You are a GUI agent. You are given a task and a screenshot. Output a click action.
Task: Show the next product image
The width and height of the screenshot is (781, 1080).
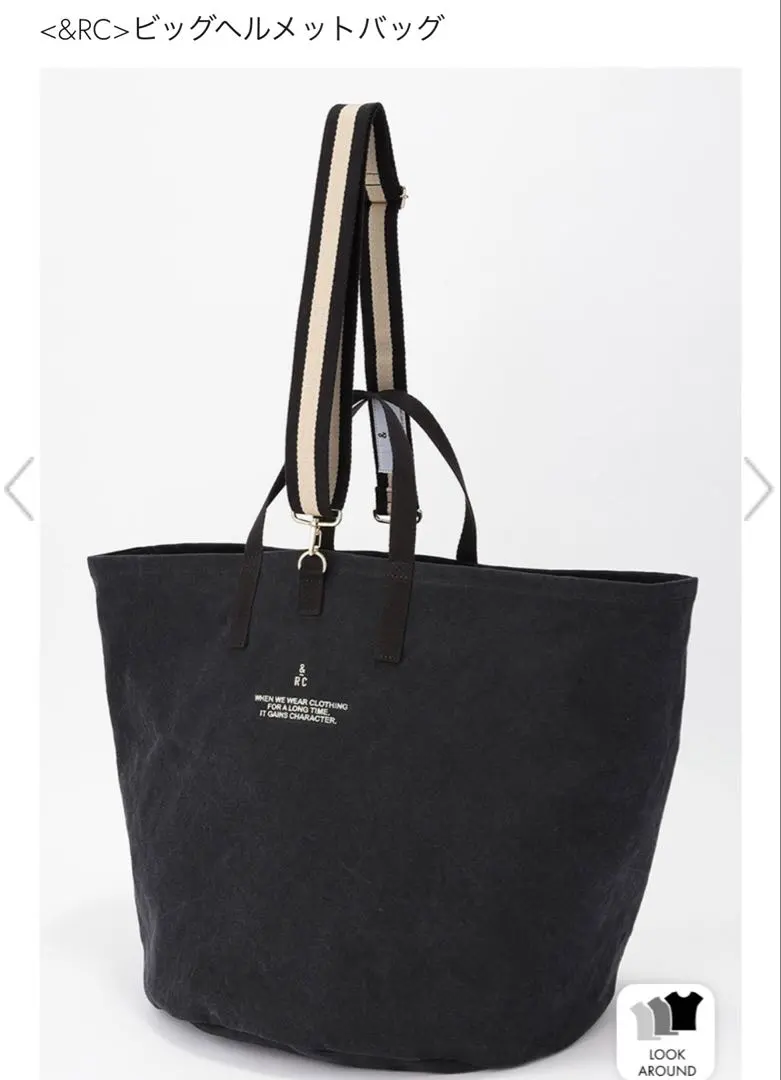point(758,489)
